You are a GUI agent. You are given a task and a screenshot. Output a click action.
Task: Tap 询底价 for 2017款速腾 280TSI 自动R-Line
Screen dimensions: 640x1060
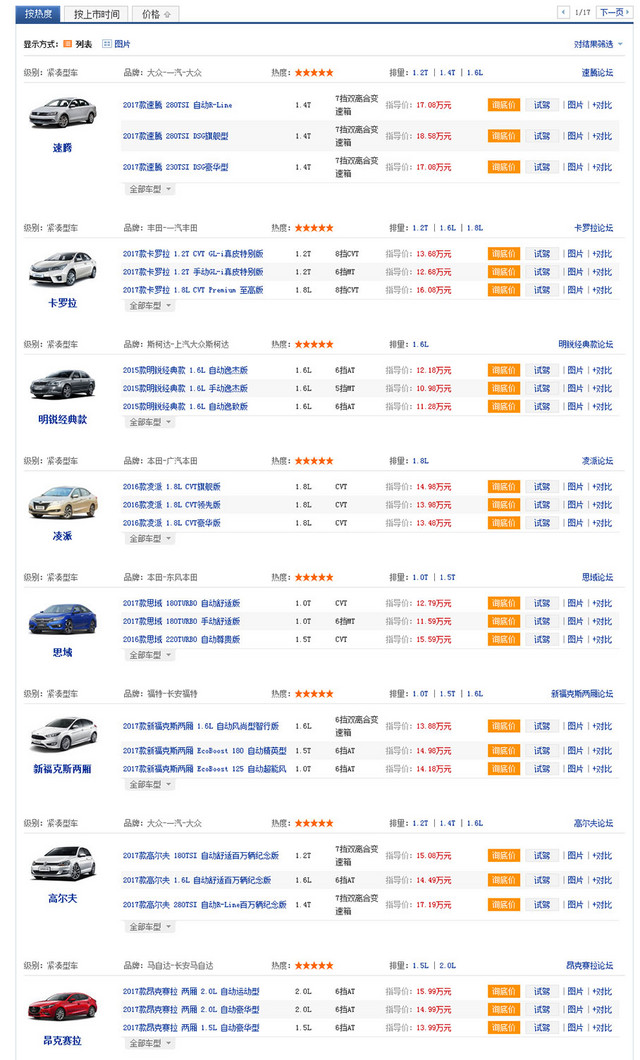pos(503,105)
